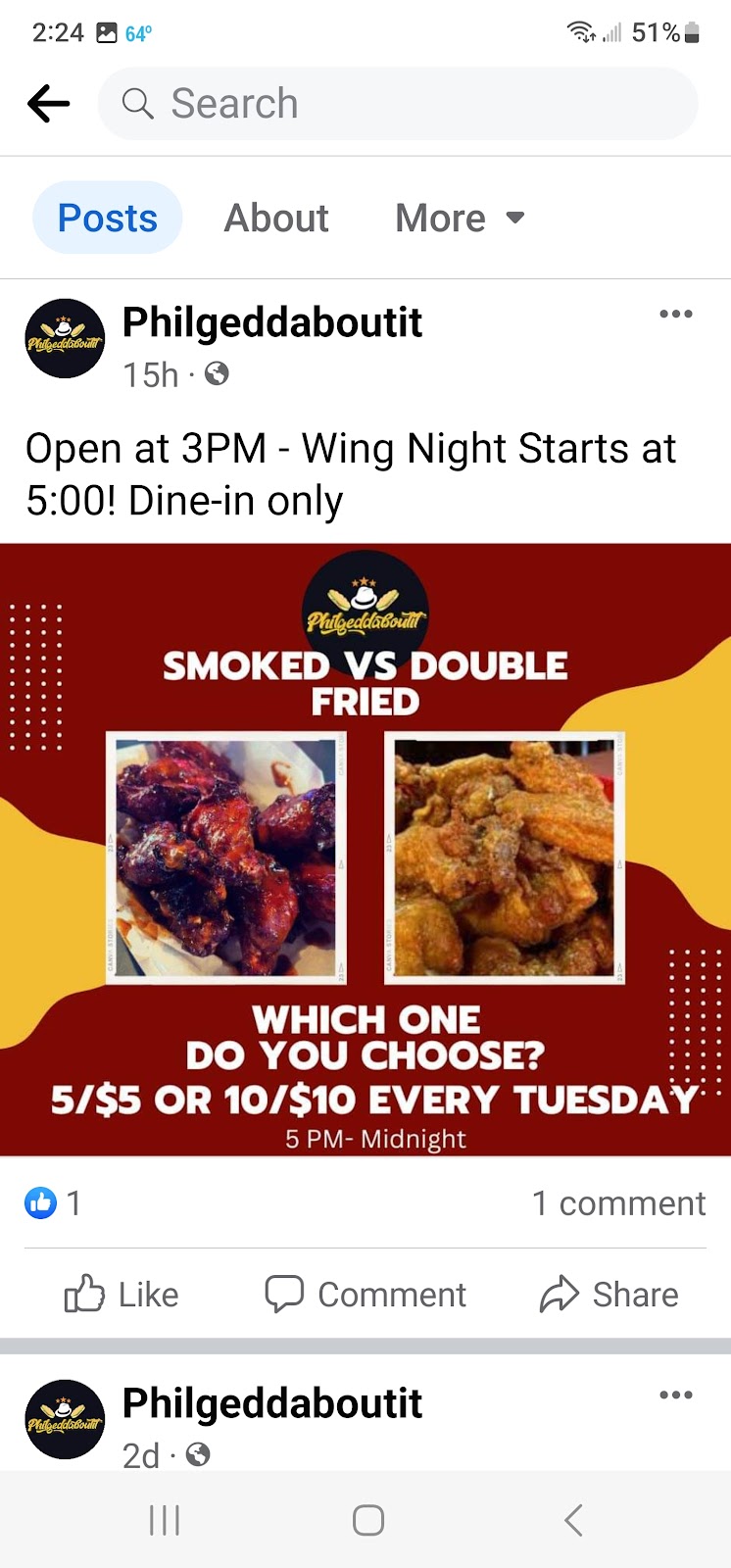The height and width of the screenshot is (1568, 731).
Task: Open the system recent apps button
Action: tap(164, 1520)
